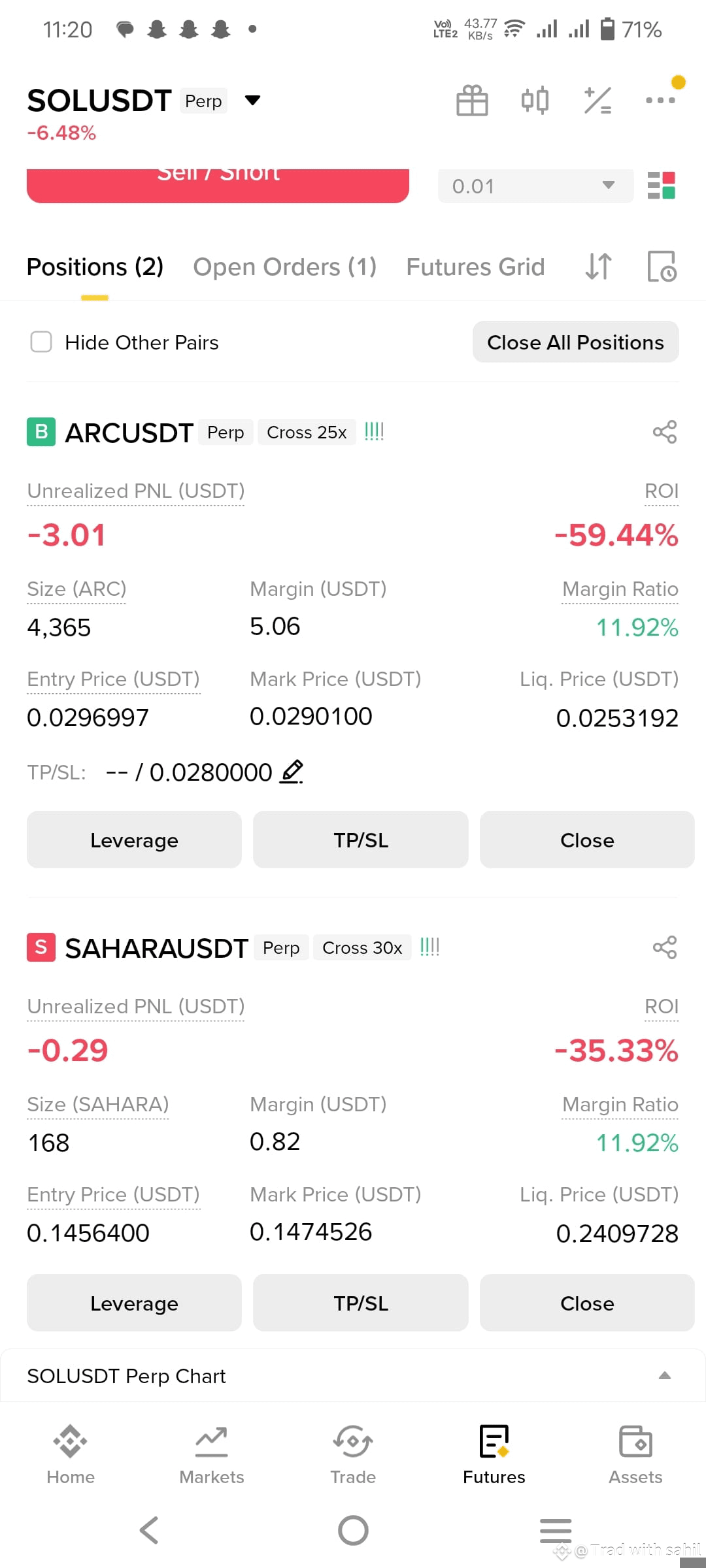This screenshot has height=1568, width=706.
Task: Adjust Leverage for the ARCUSDT position
Action: point(134,840)
